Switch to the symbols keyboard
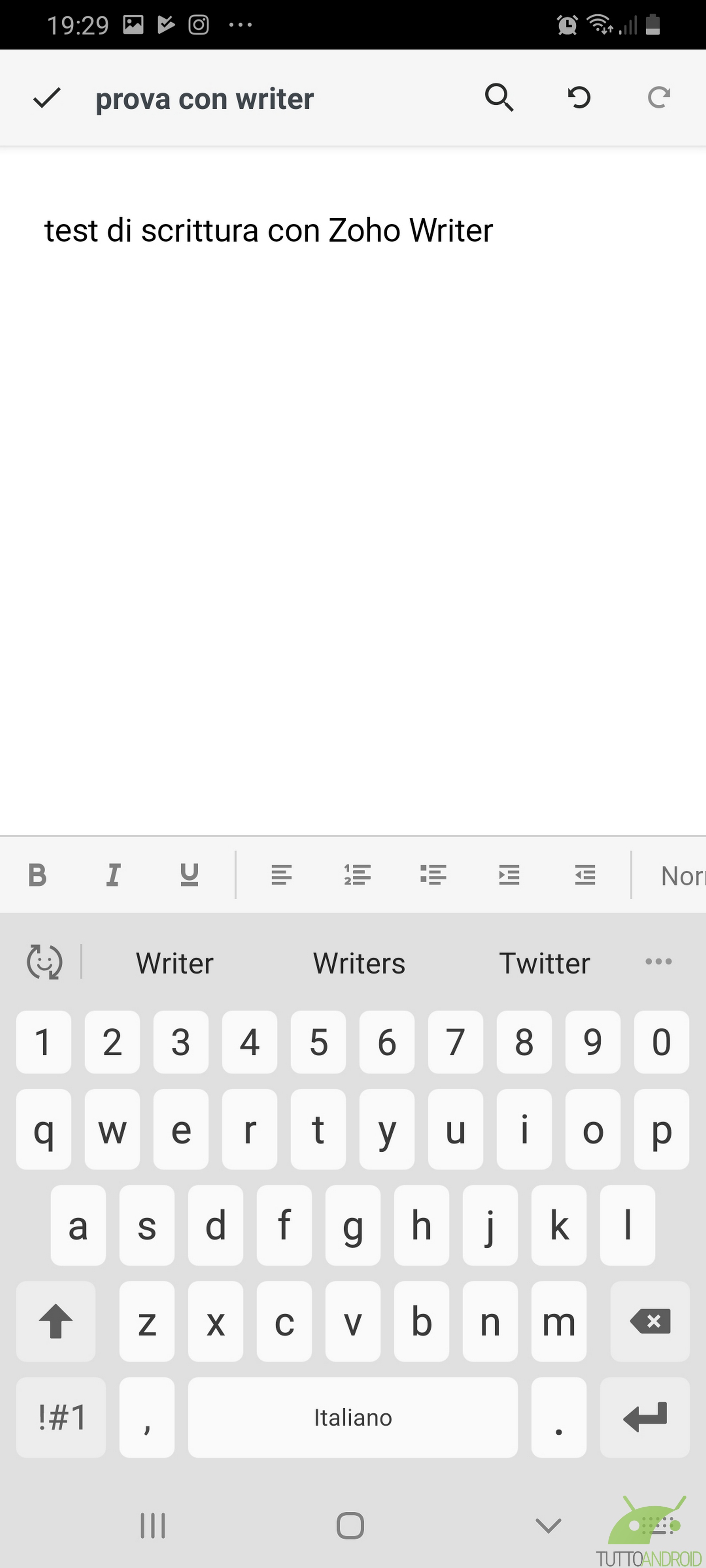 coord(61,1418)
